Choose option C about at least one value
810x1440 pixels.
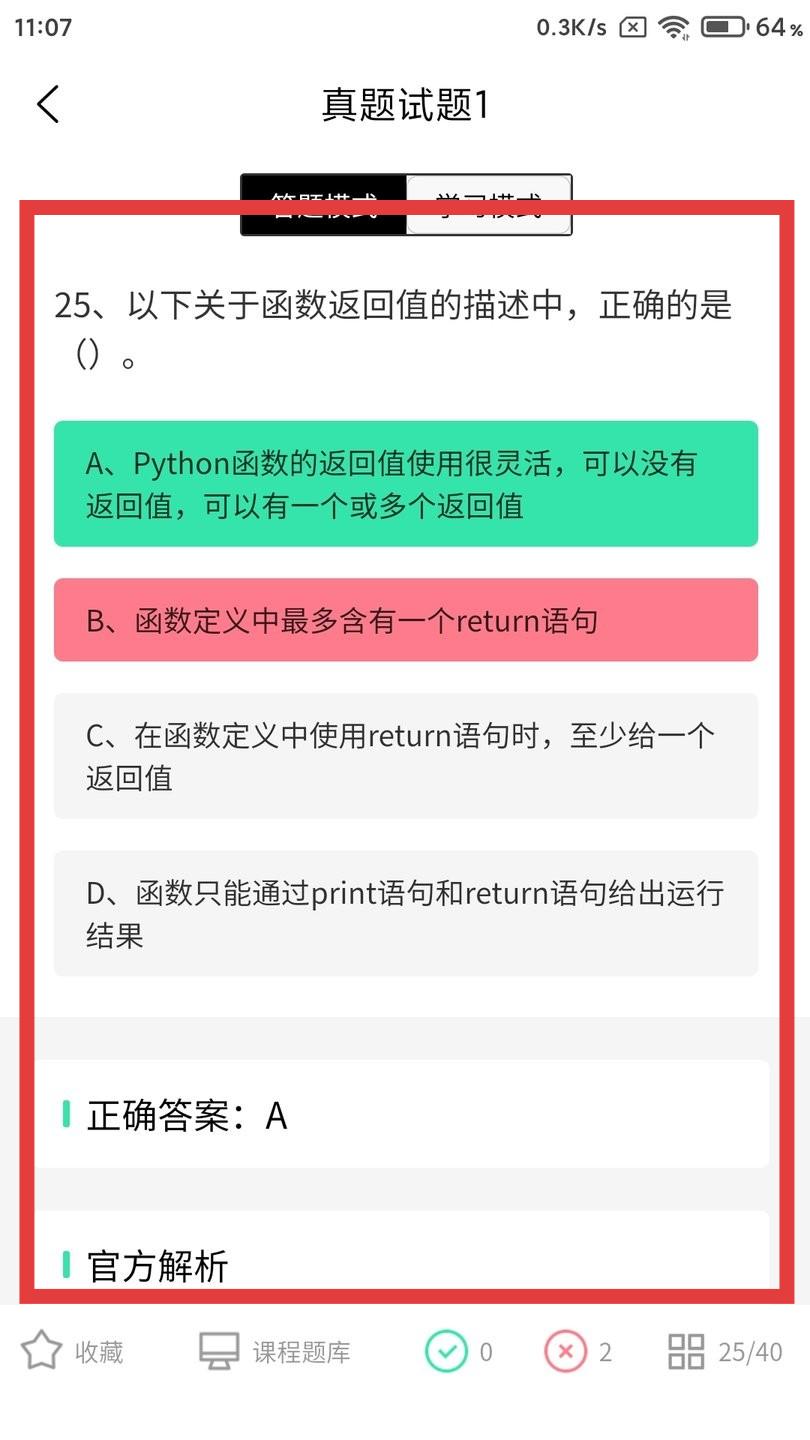(406, 756)
